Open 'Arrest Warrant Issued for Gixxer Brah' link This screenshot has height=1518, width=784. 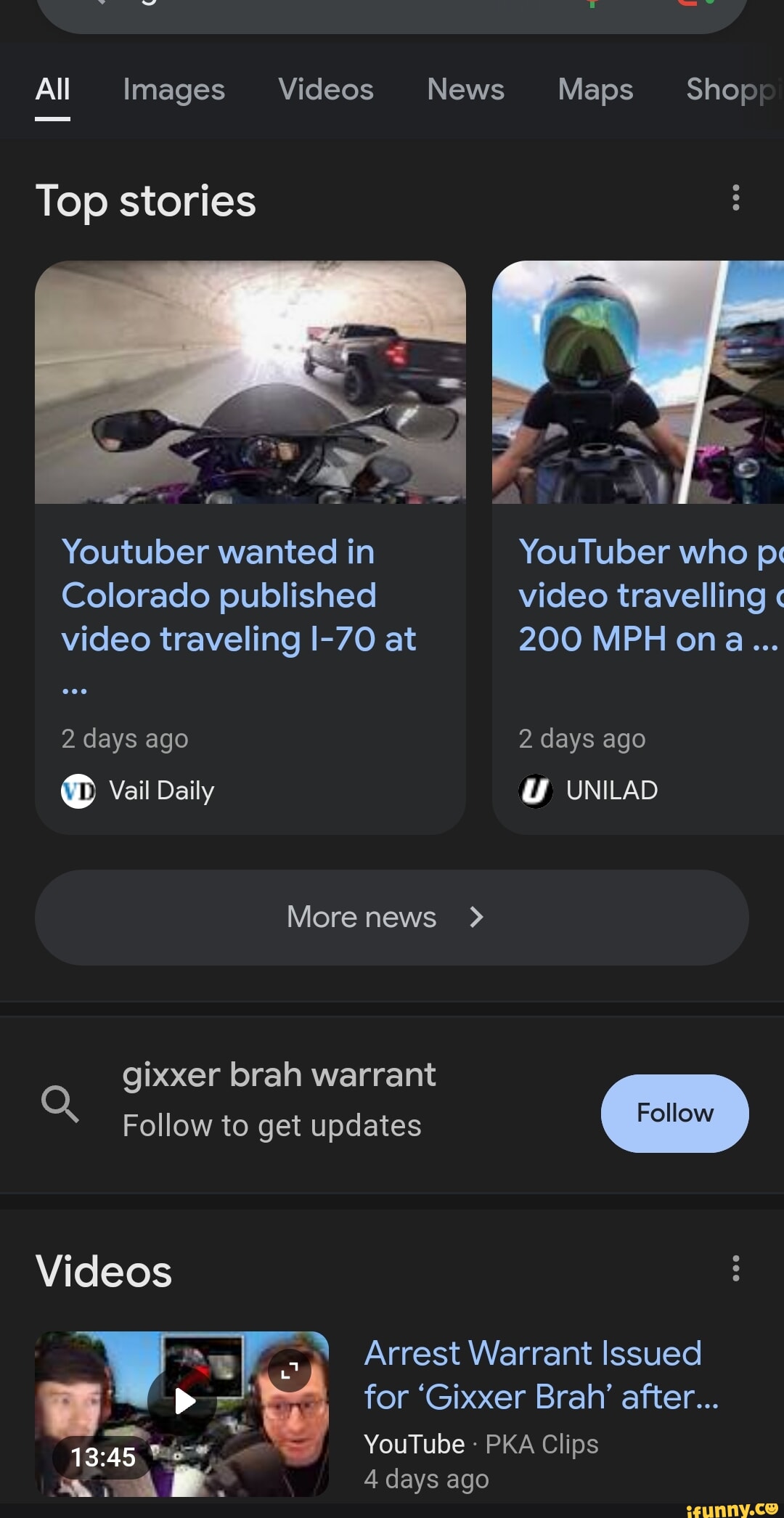click(x=541, y=1375)
